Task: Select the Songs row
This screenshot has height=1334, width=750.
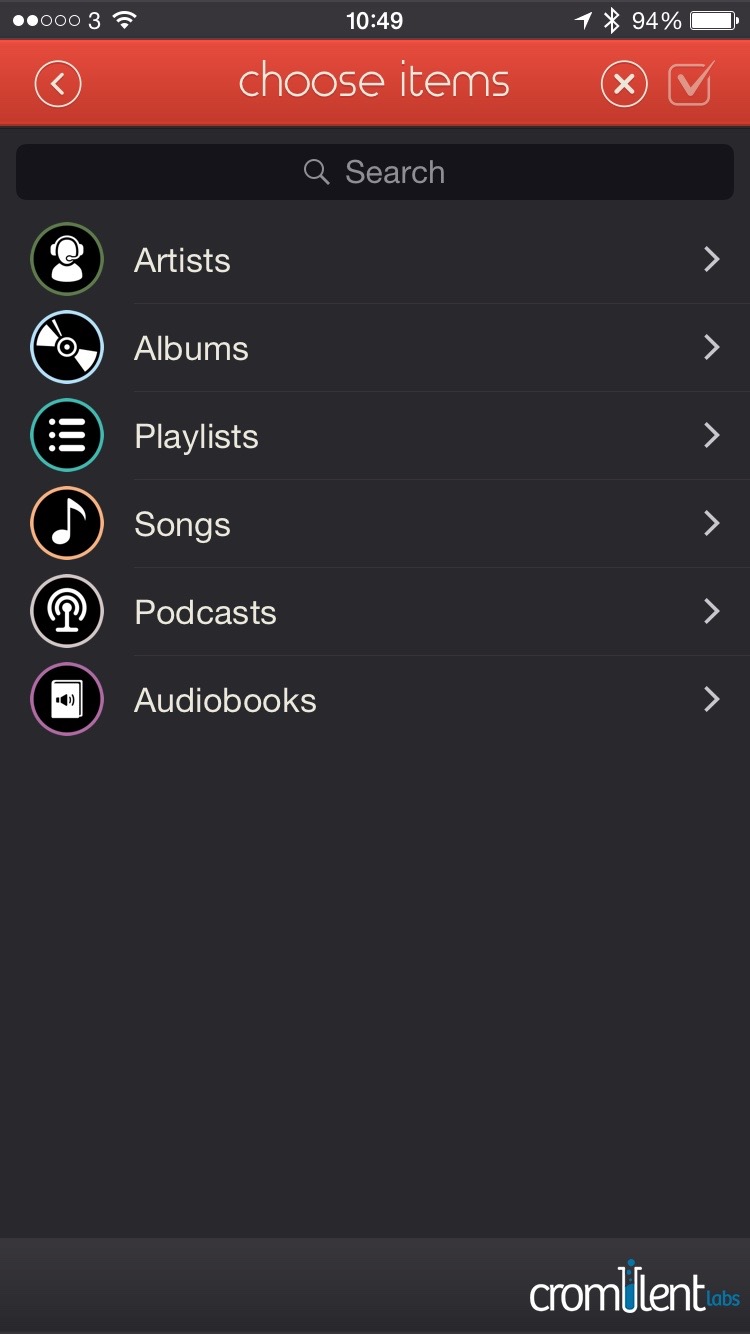Action: (375, 524)
